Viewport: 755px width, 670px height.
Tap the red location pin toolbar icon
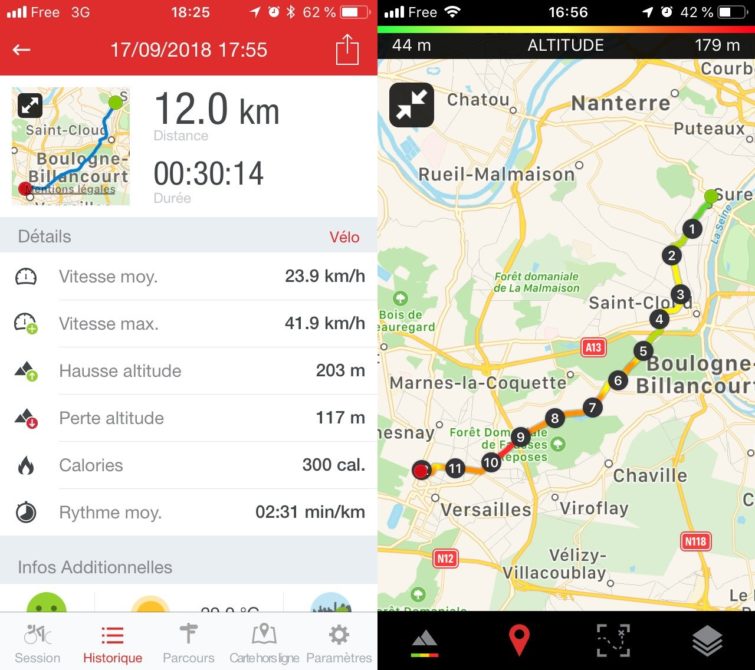point(518,640)
